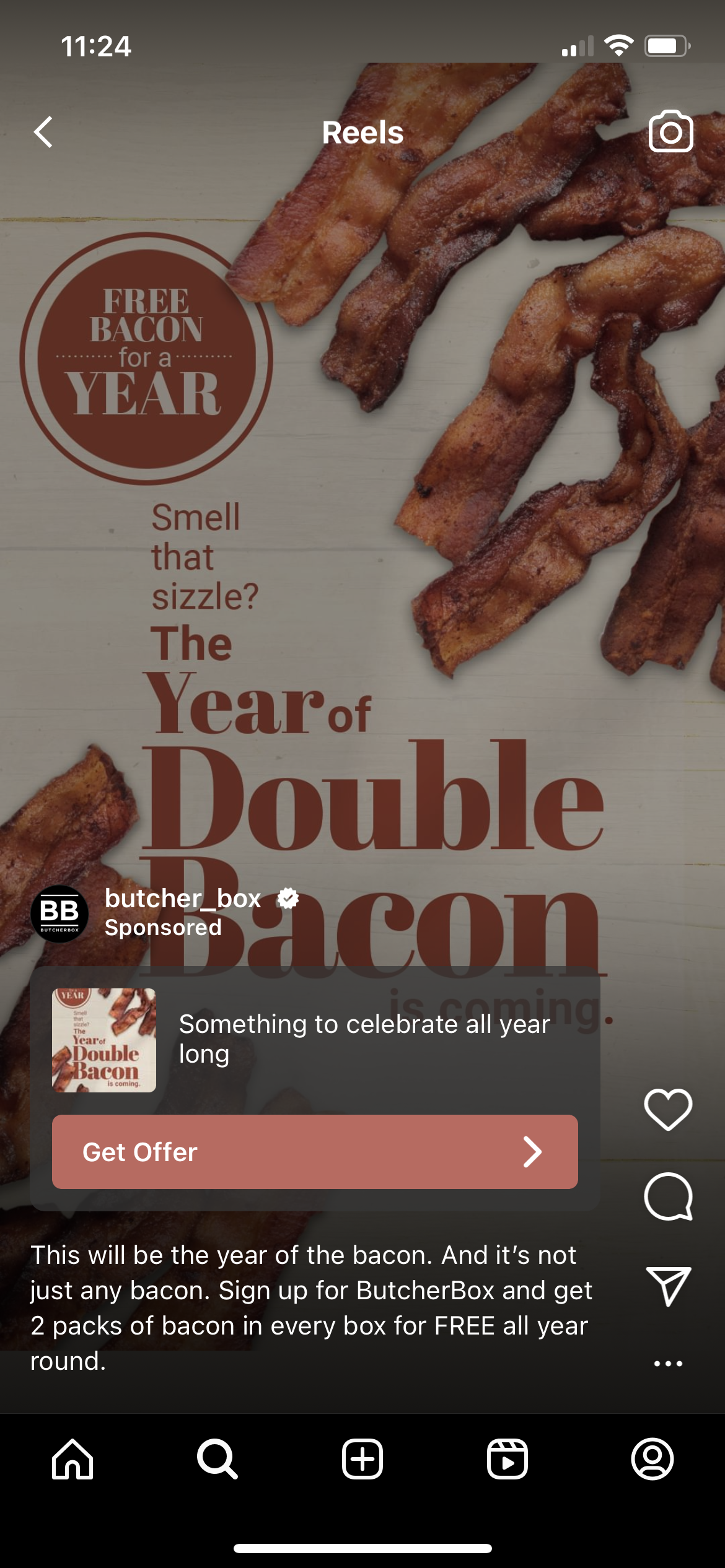The image size is (725, 1568).
Task: Share this reel via send icon
Action: [x=668, y=1285]
